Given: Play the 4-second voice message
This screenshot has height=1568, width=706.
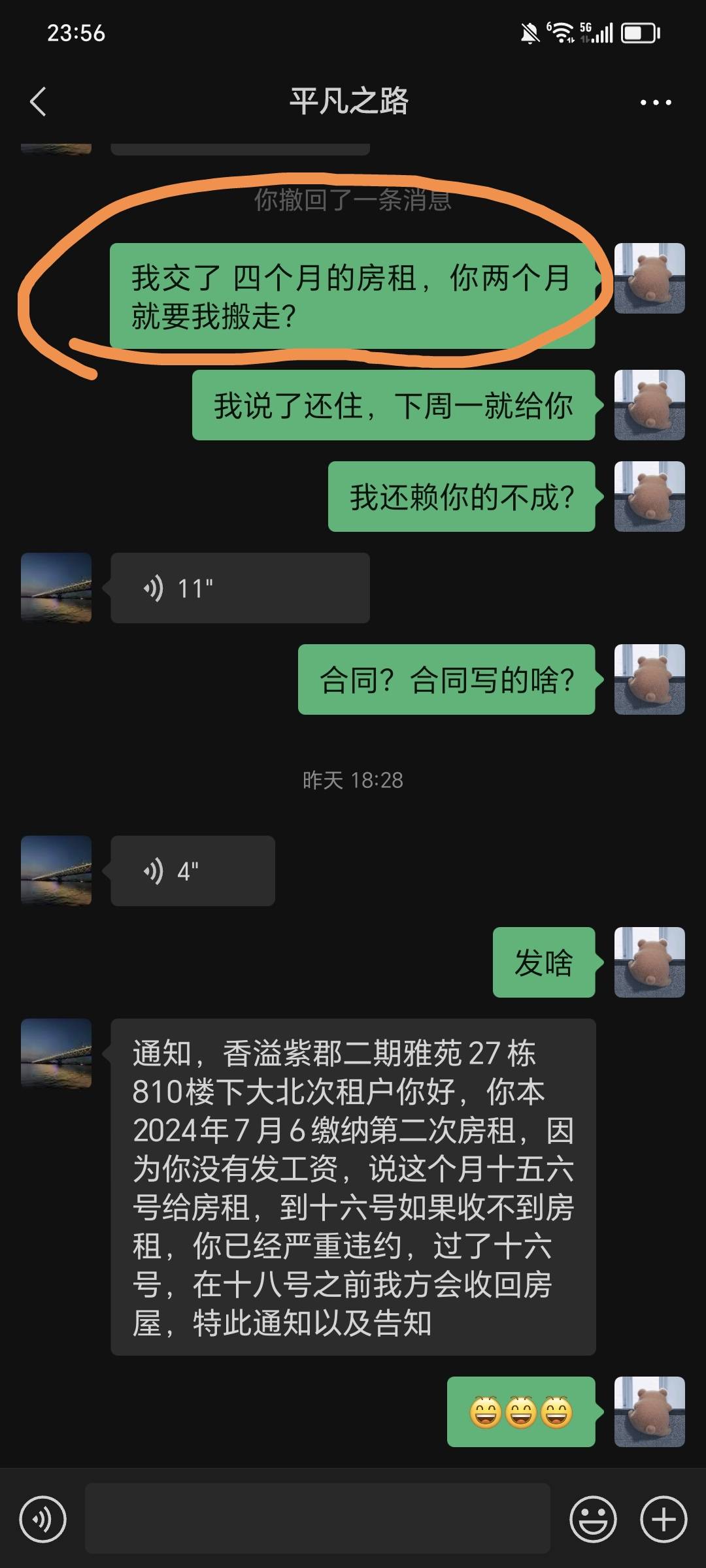Looking at the screenshot, I should tap(192, 871).
